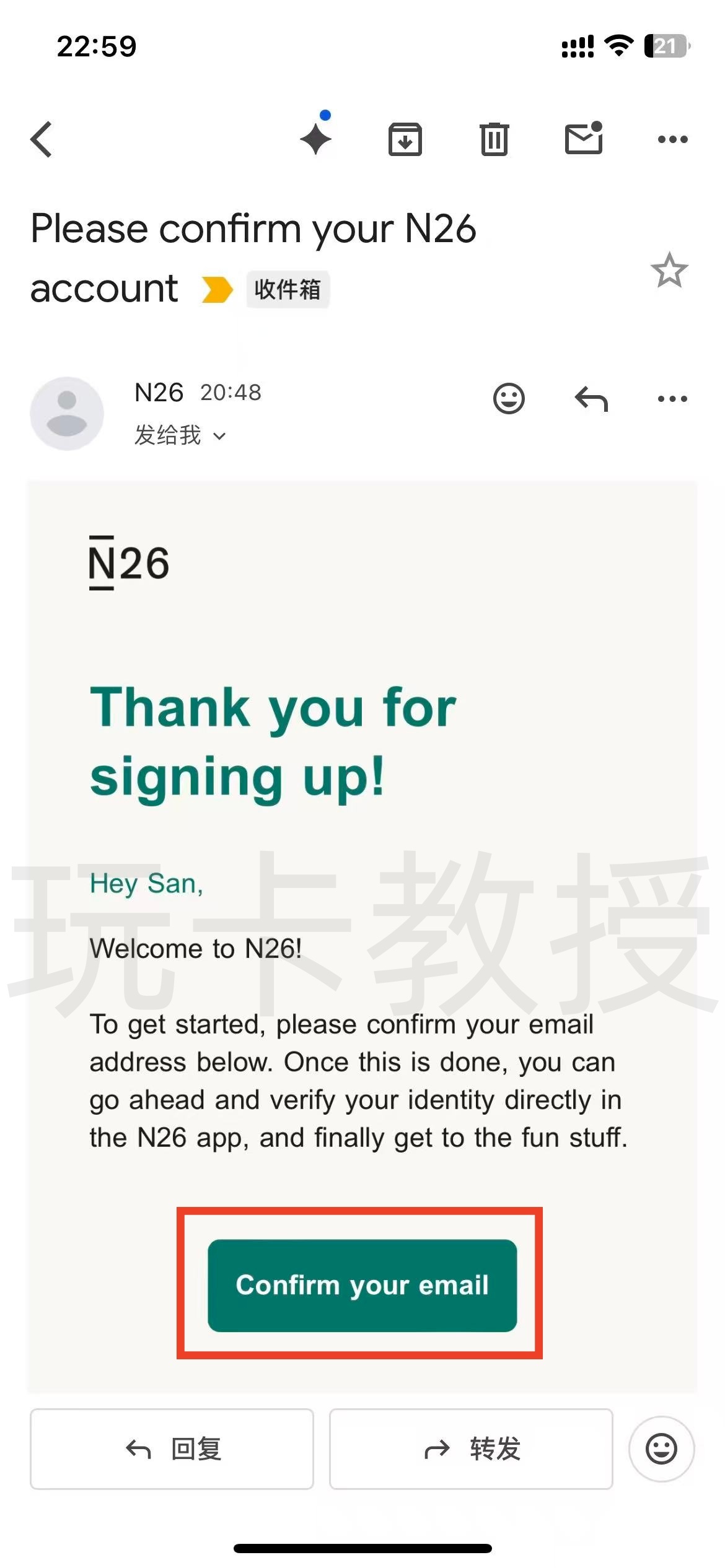Open the message options beside the sender
This screenshot has width=725, height=1568.
pyautogui.click(x=672, y=399)
